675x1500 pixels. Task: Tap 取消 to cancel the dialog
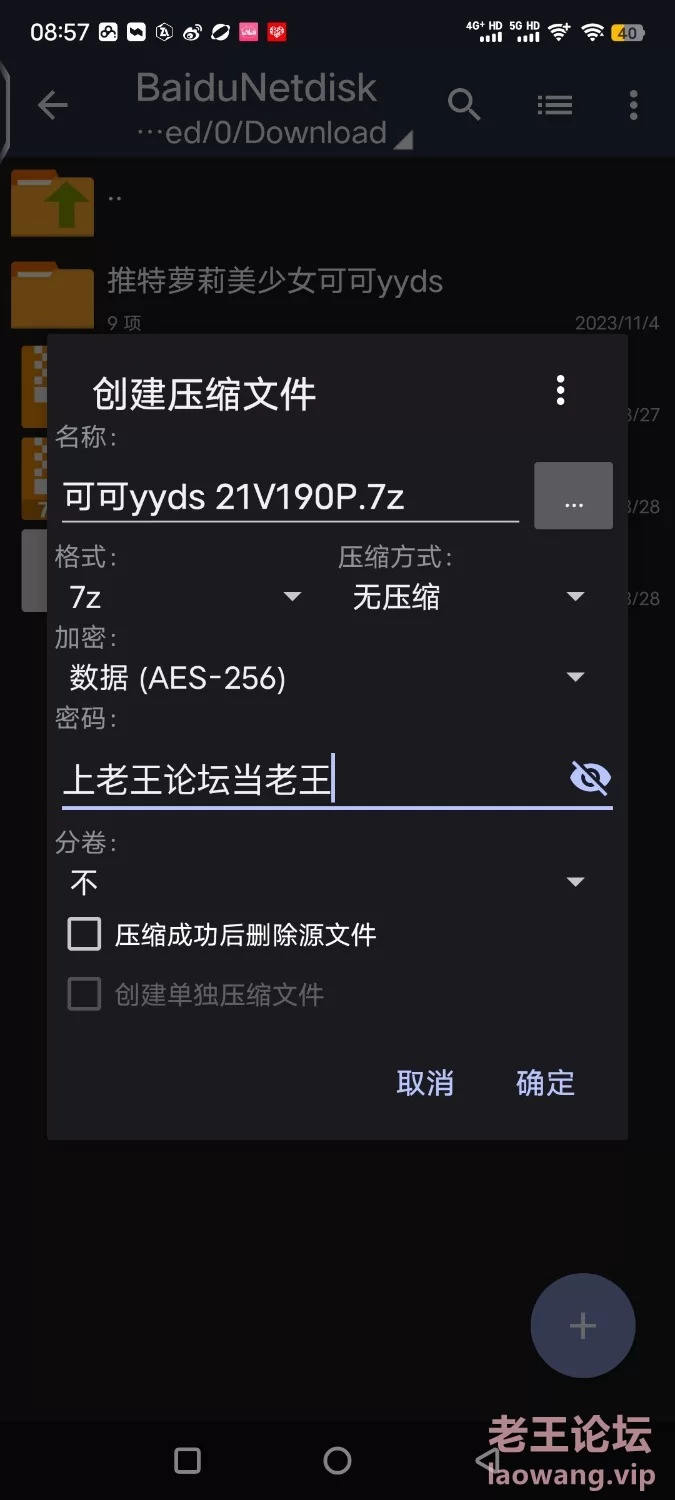tap(425, 1083)
